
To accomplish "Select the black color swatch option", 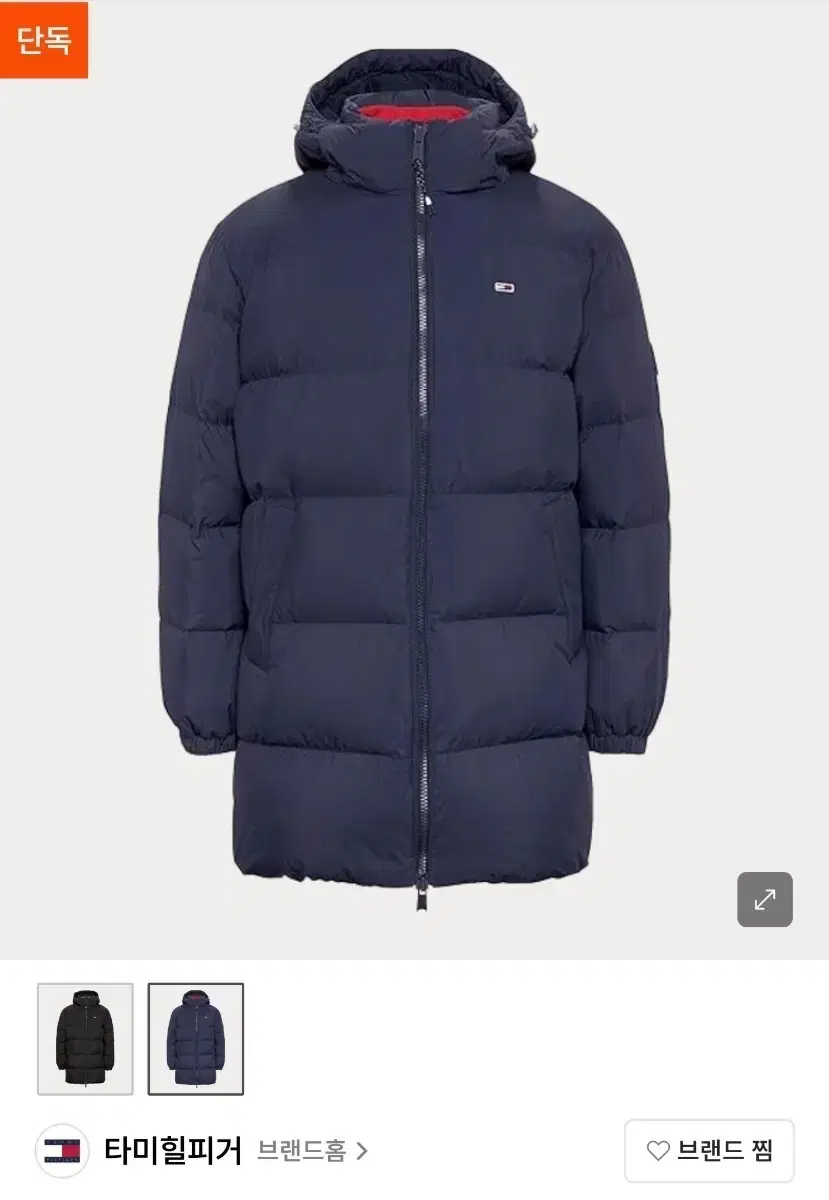I will pyautogui.click(x=85, y=1040).
